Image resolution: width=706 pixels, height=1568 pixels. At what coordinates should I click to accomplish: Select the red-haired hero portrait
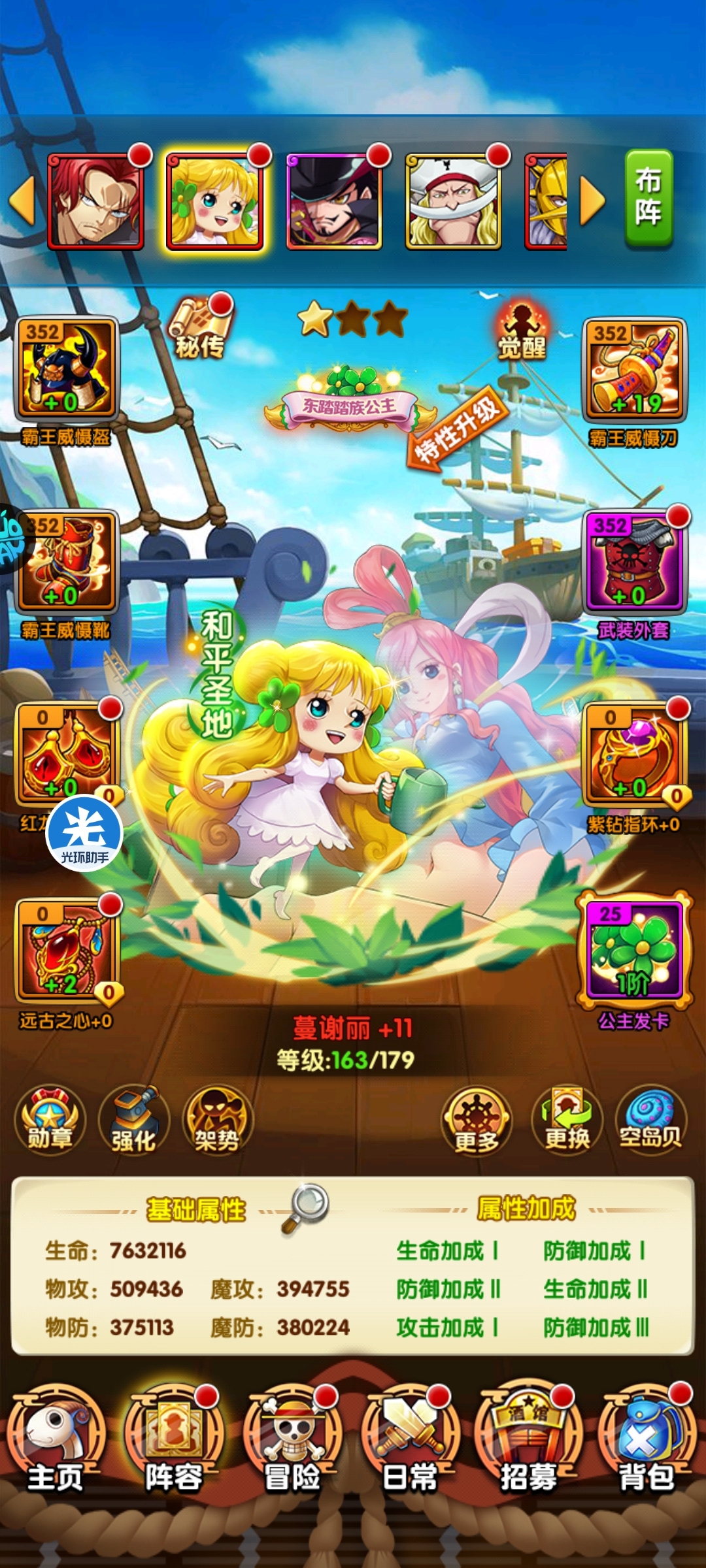(x=95, y=201)
